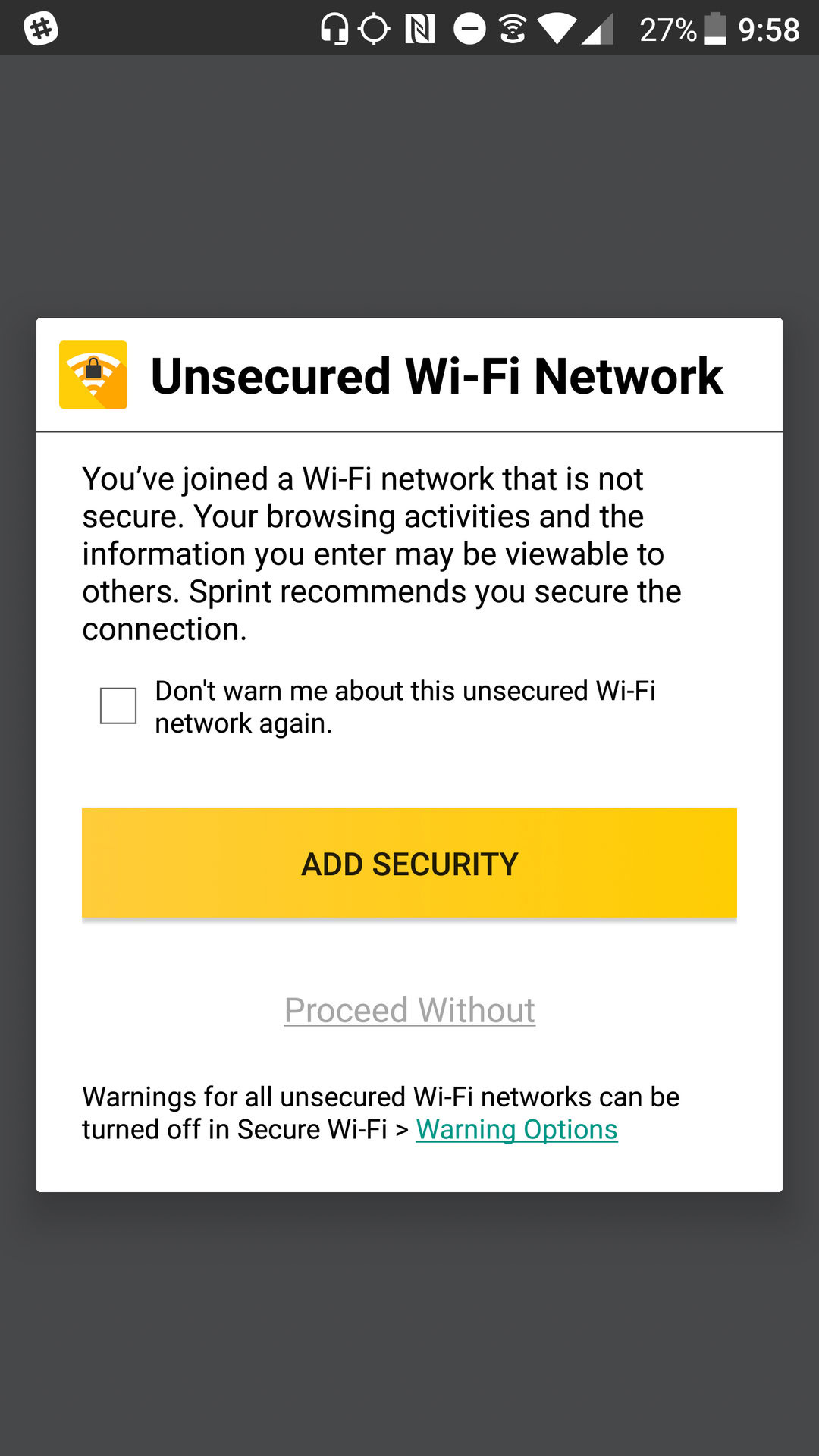
Task: Open the Warning Options link
Action: (516, 1129)
